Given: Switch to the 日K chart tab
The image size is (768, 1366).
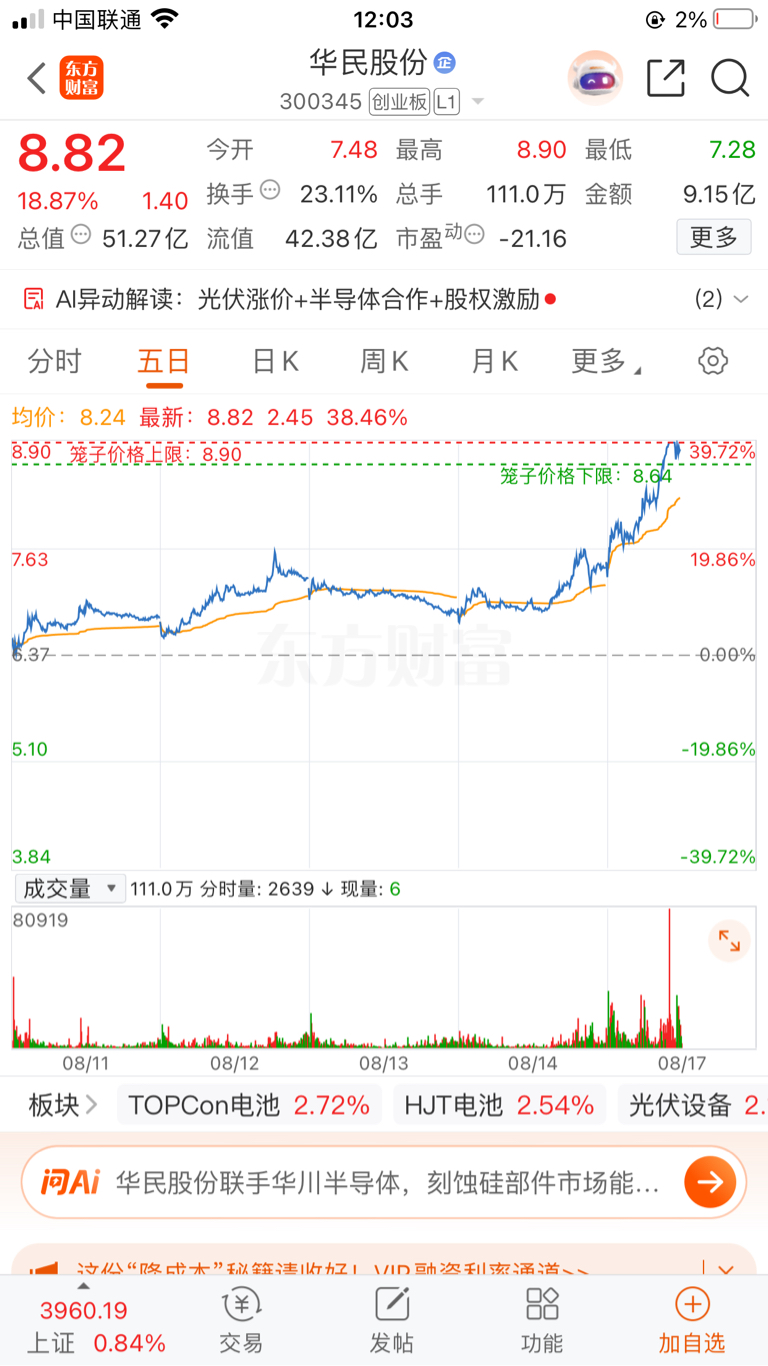Looking at the screenshot, I should click(276, 361).
